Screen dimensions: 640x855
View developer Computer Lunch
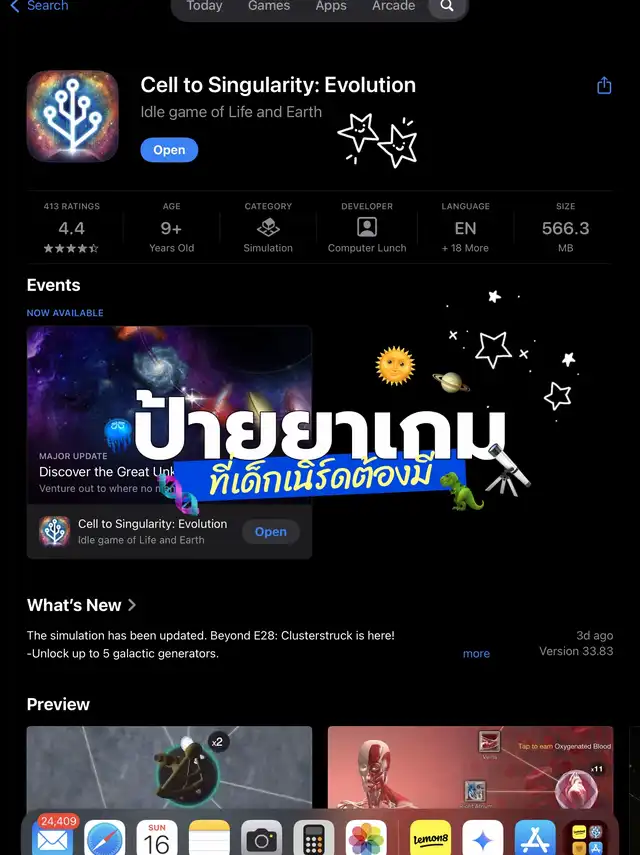[x=367, y=228]
